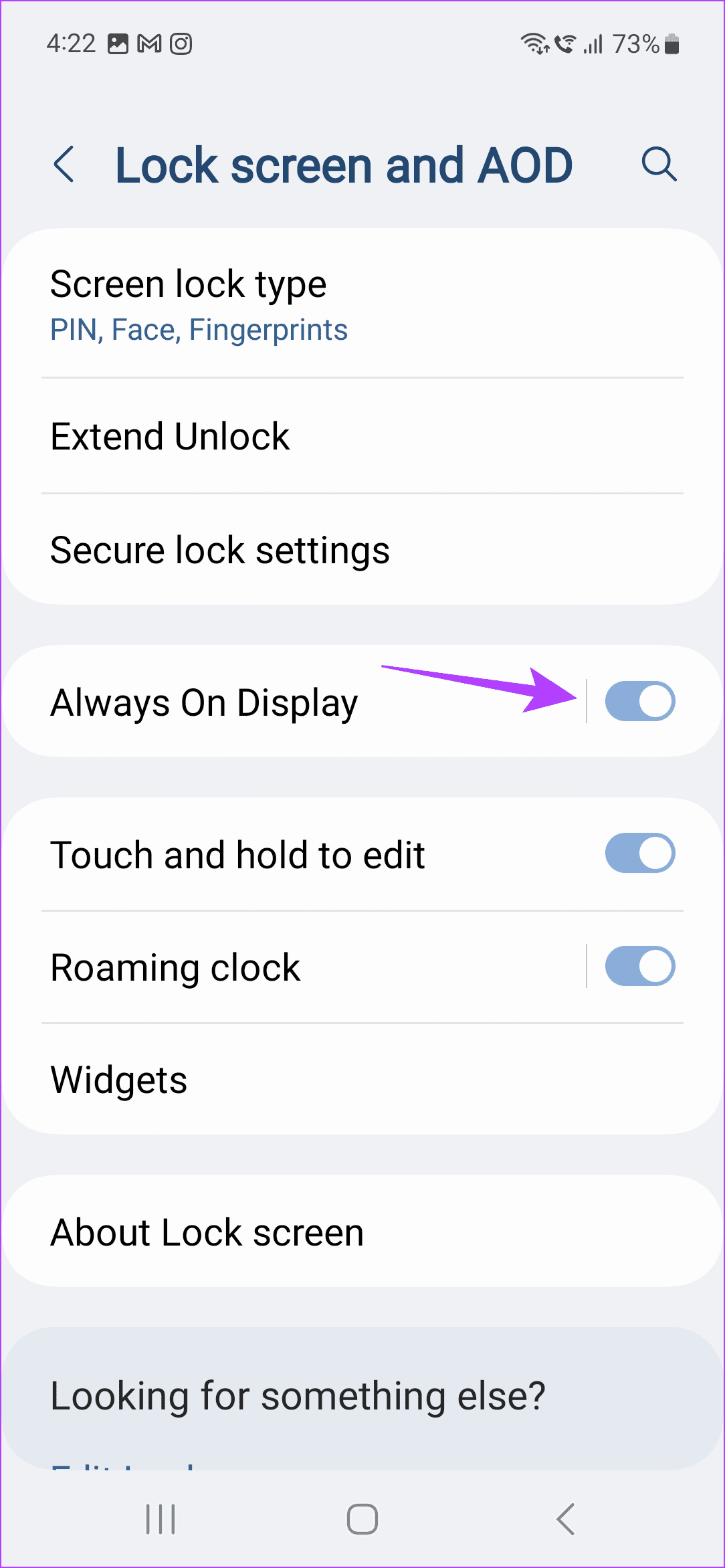
Task: Tap PIN, Face, Fingerprints subtext
Action: pyautogui.click(x=199, y=329)
